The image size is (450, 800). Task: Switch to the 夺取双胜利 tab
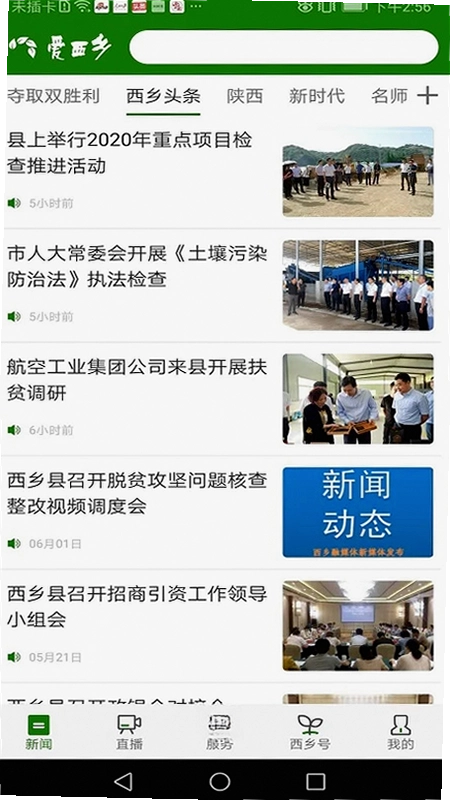coord(53,96)
